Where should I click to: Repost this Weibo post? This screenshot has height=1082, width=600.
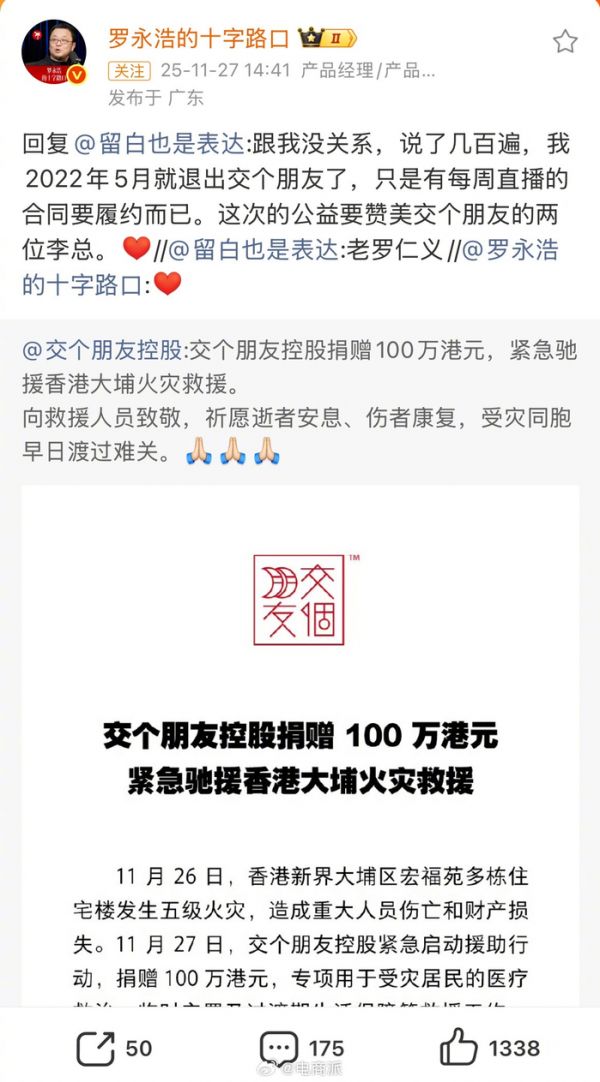(x=114, y=1047)
